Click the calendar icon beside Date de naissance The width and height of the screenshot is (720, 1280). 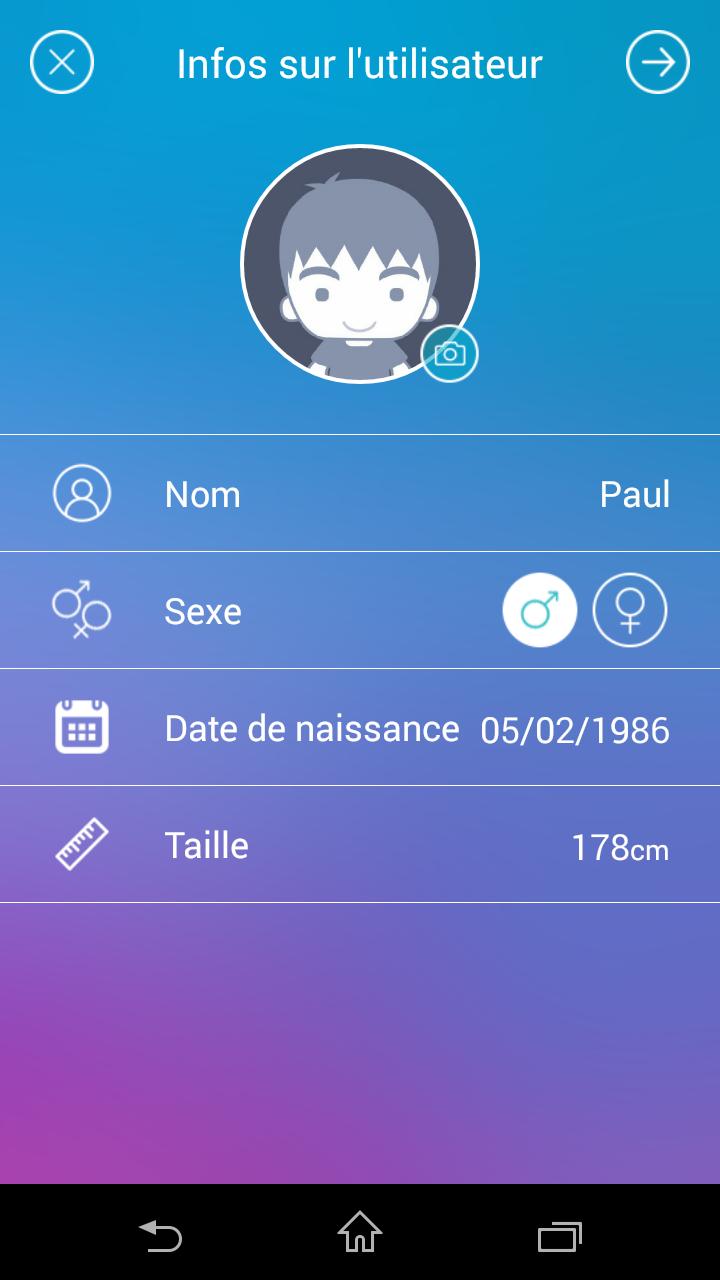[81, 727]
